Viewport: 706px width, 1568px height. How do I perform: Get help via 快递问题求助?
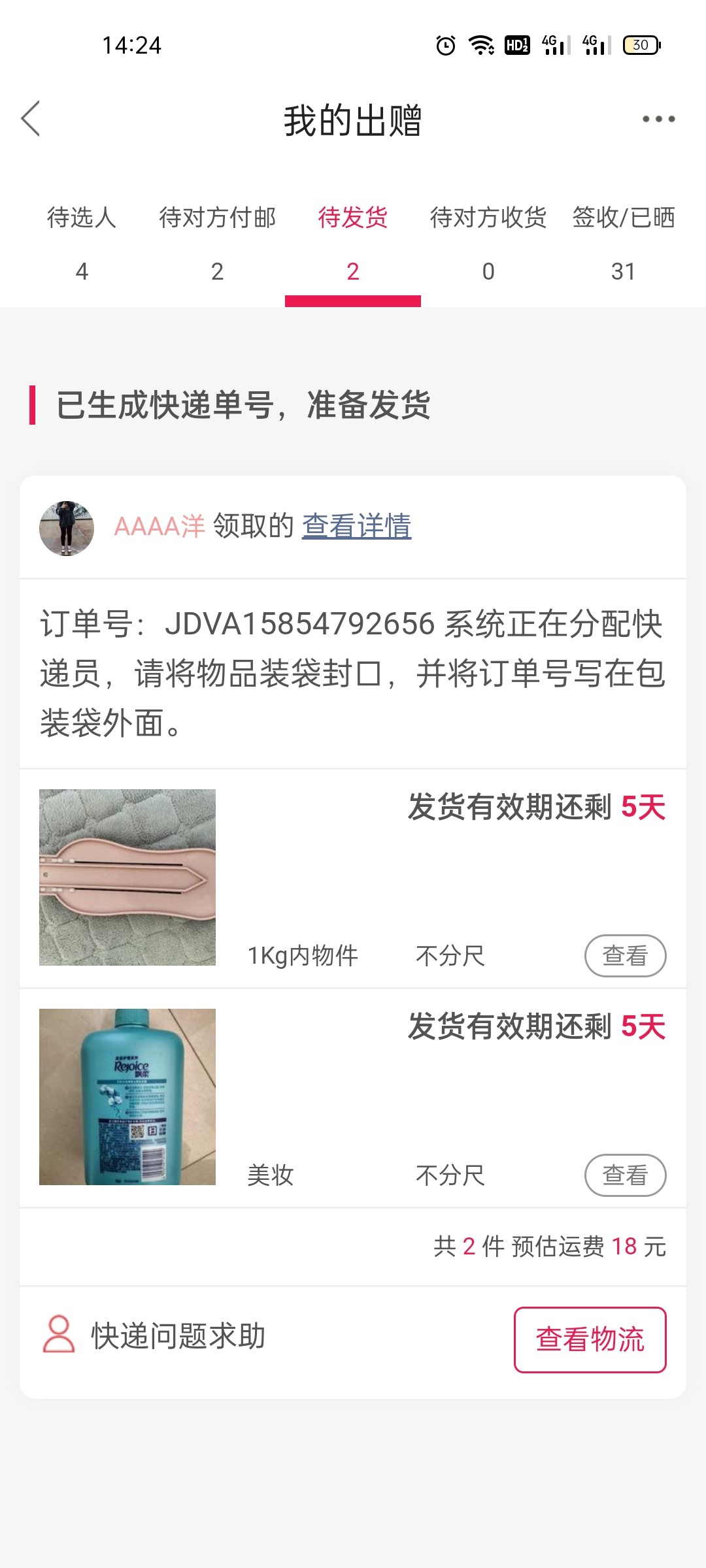(x=154, y=1336)
